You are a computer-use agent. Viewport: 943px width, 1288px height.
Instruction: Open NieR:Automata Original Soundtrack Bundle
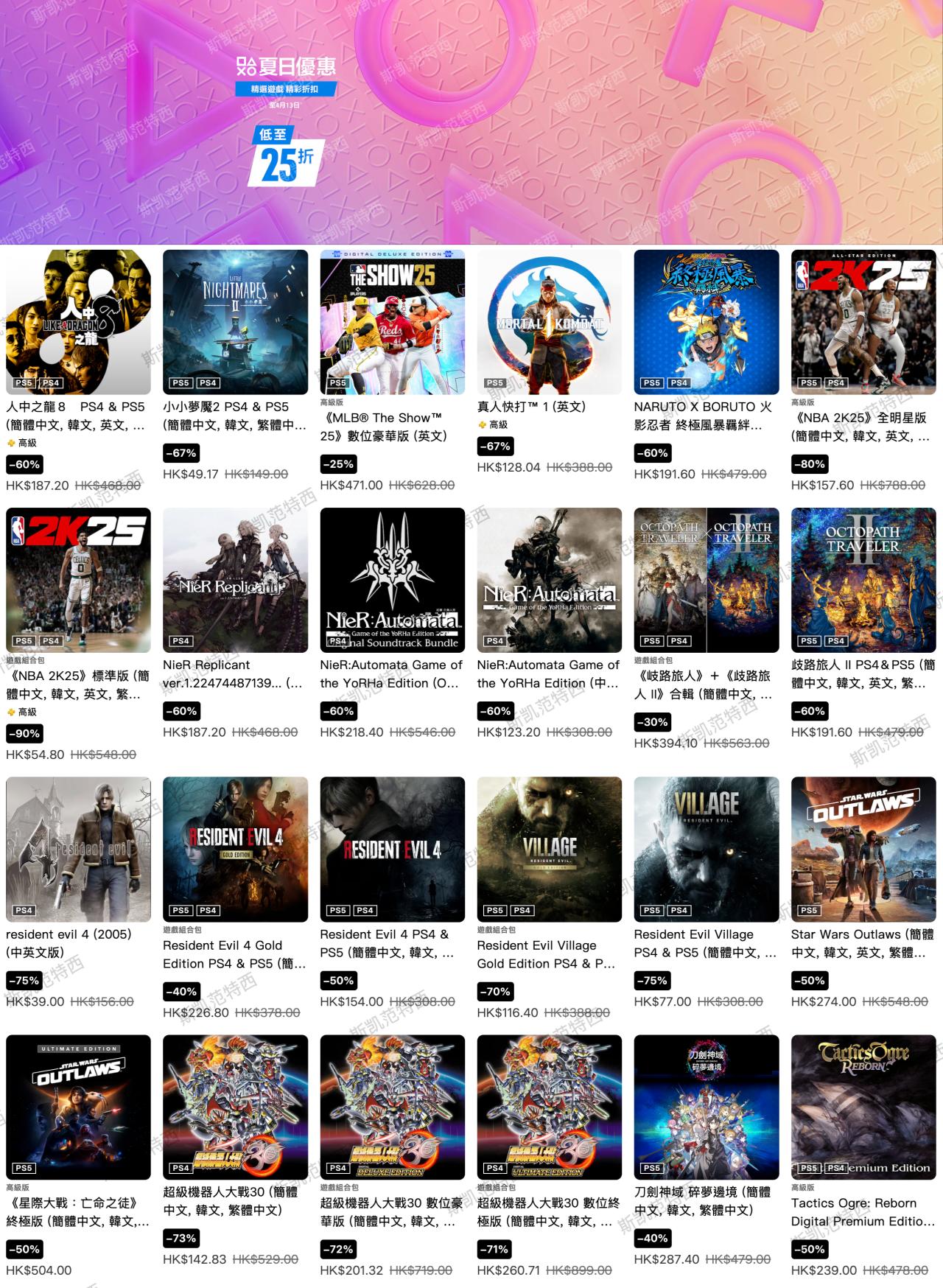click(x=392, y=580)
